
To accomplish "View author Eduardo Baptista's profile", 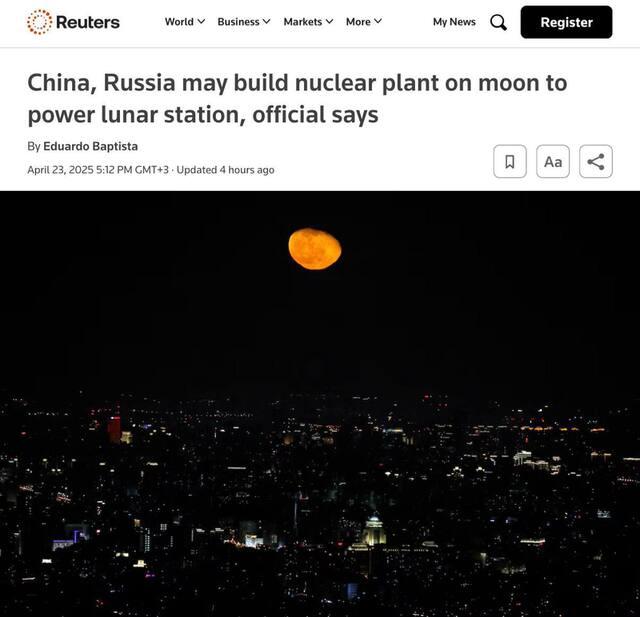I will coord(90,146).
